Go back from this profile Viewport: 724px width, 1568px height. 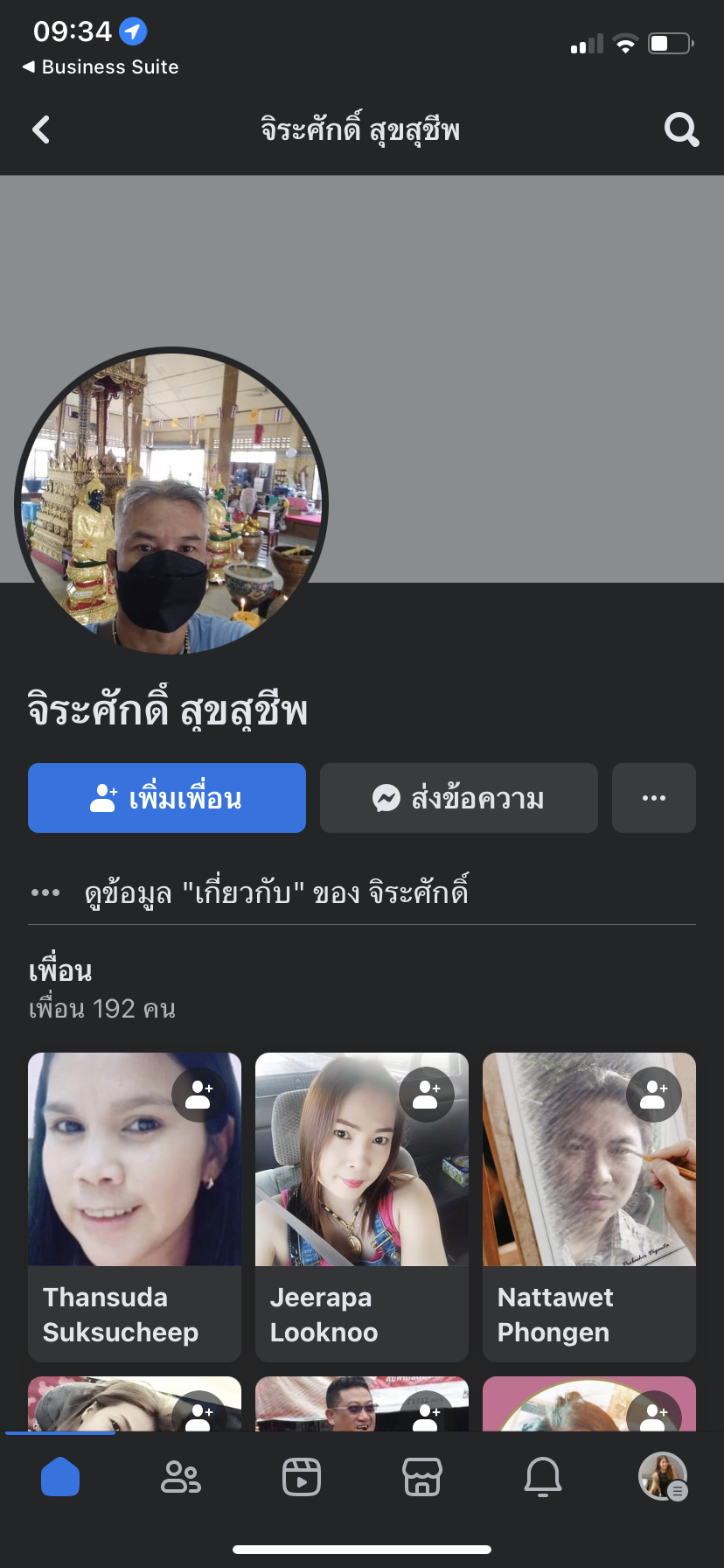tap(41, 130)
